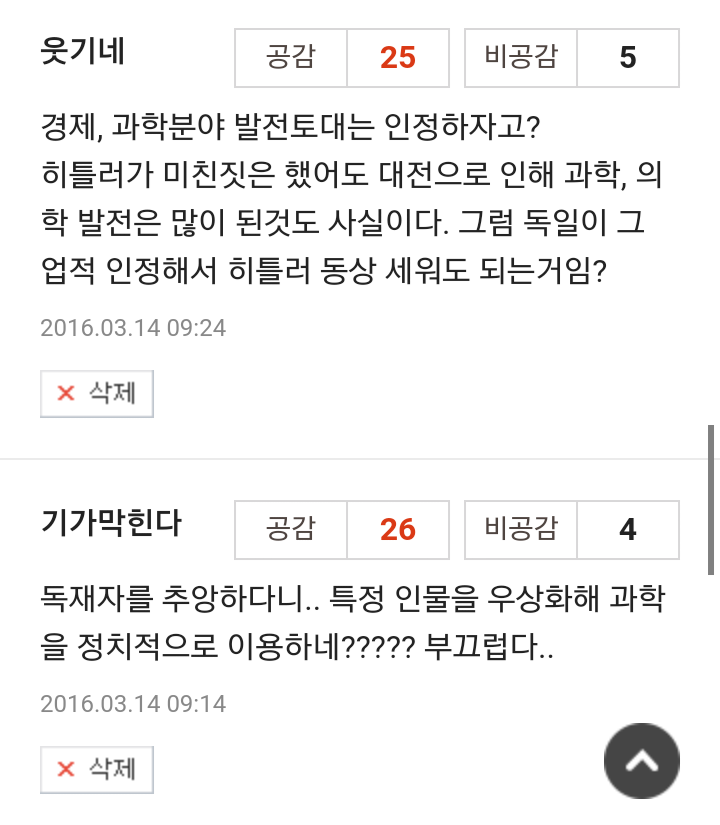Downvote 비공감 on 웃기네's comment

(x=520, y=57)
